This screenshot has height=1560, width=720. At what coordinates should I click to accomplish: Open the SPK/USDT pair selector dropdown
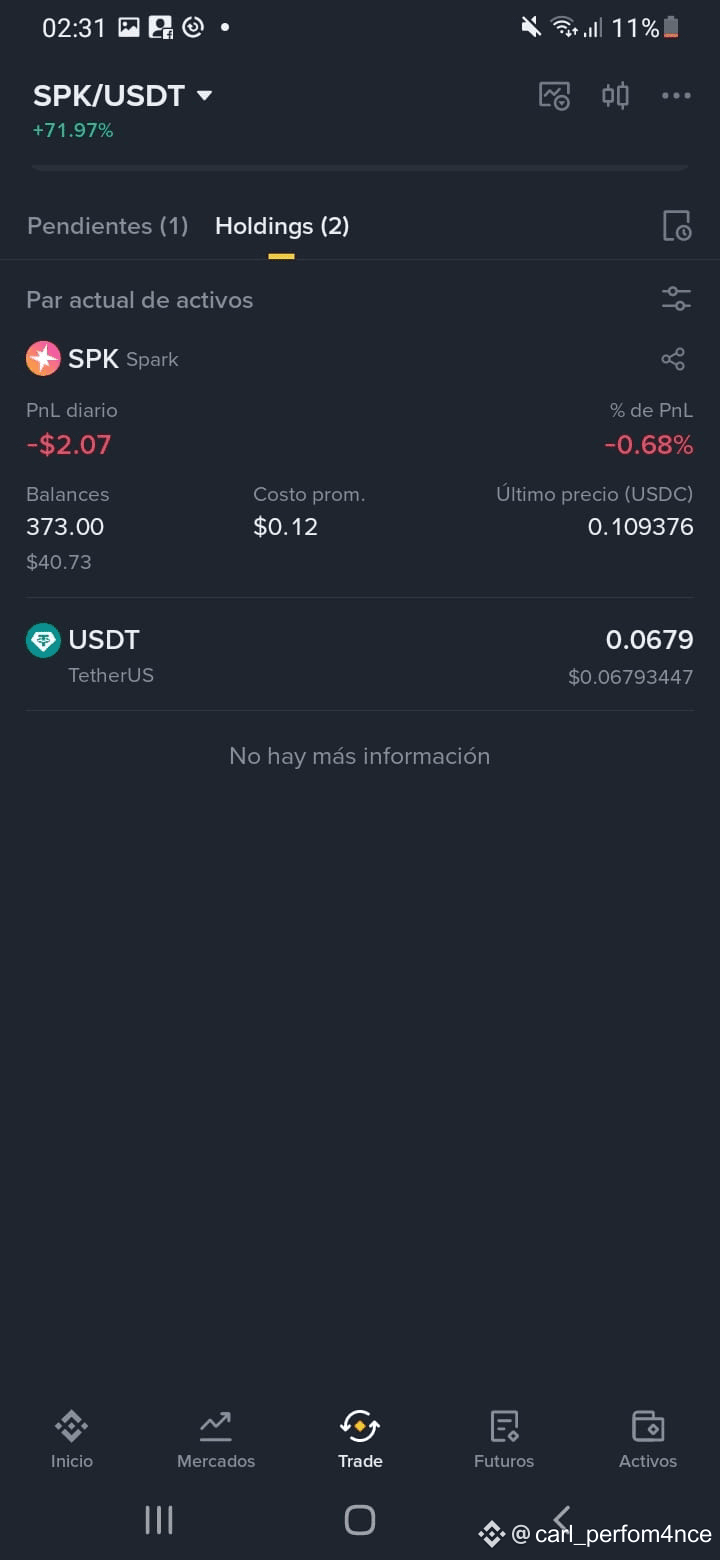coord(123,96)
